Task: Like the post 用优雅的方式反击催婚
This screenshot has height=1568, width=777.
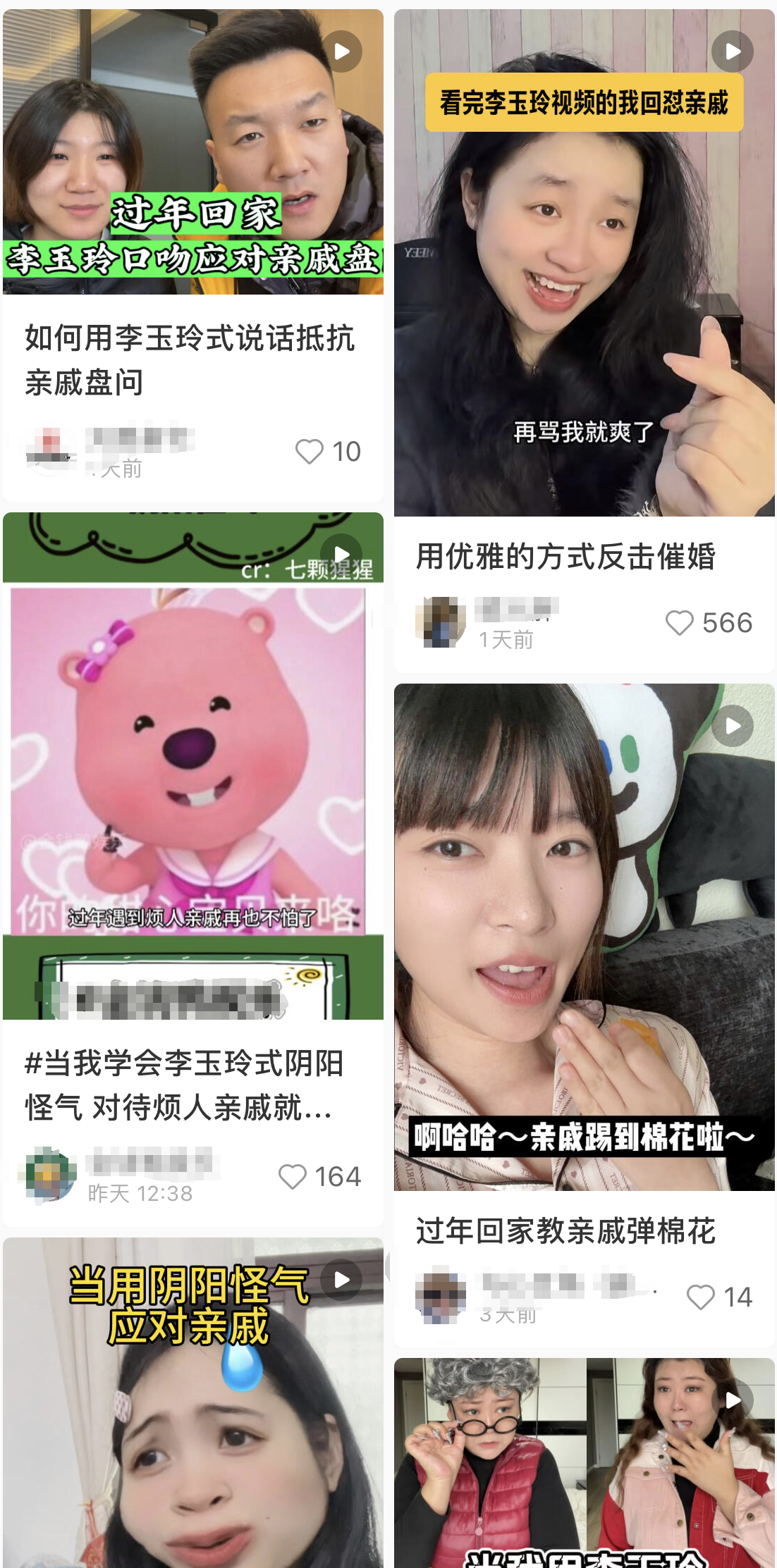Action: pyautogui.click(x=680, y=623)
